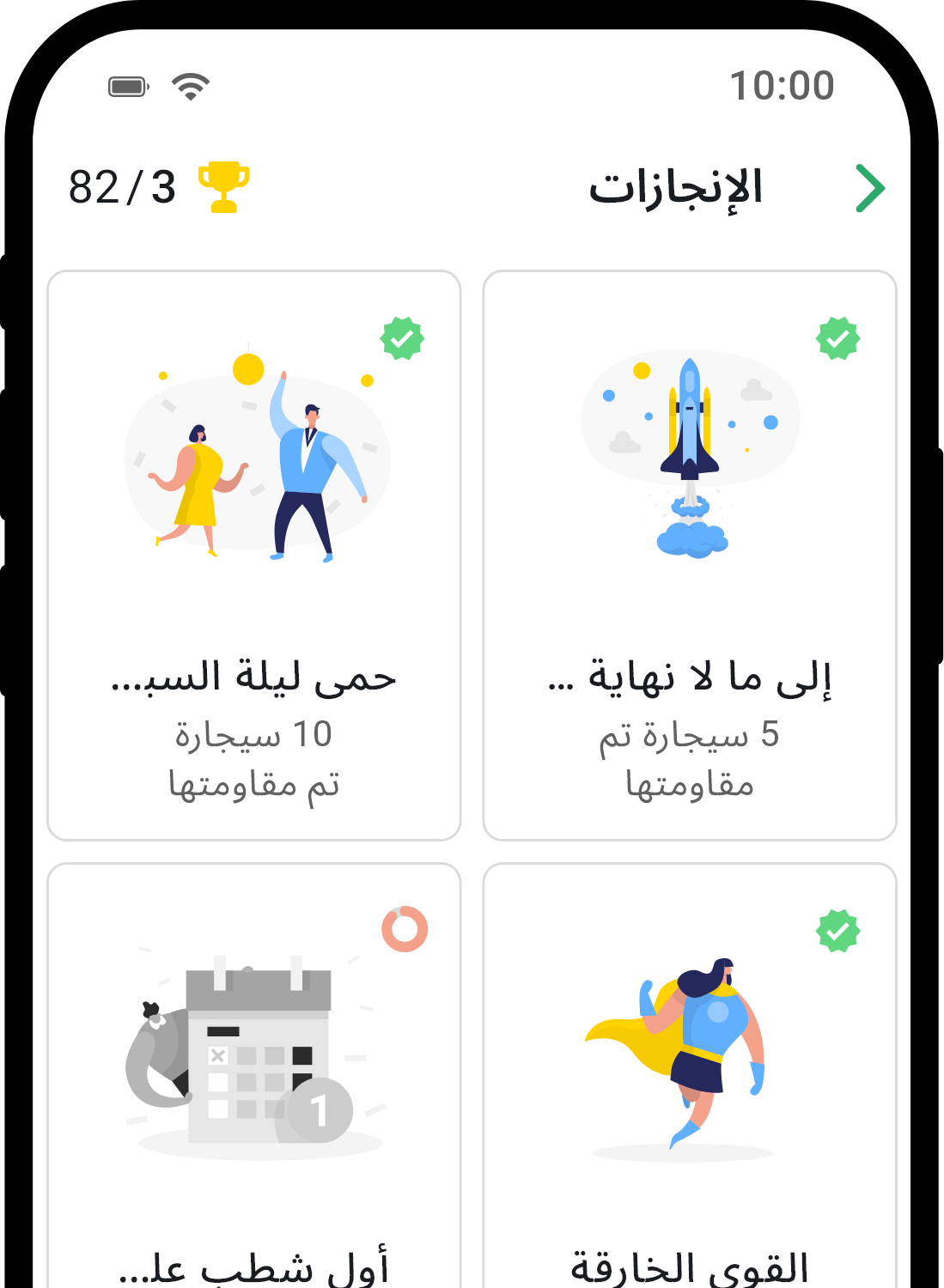Click the 82/3 achievements counter

(121, 184)
